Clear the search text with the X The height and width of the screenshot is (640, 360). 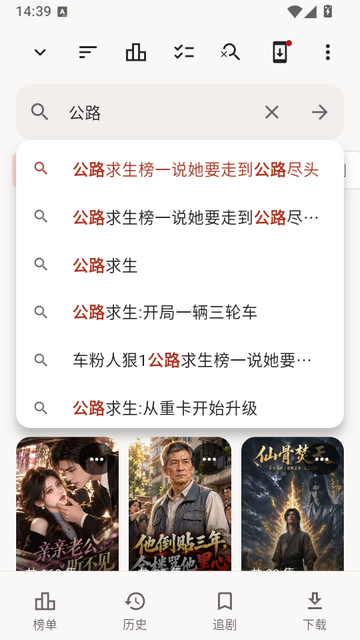[272, 112]
